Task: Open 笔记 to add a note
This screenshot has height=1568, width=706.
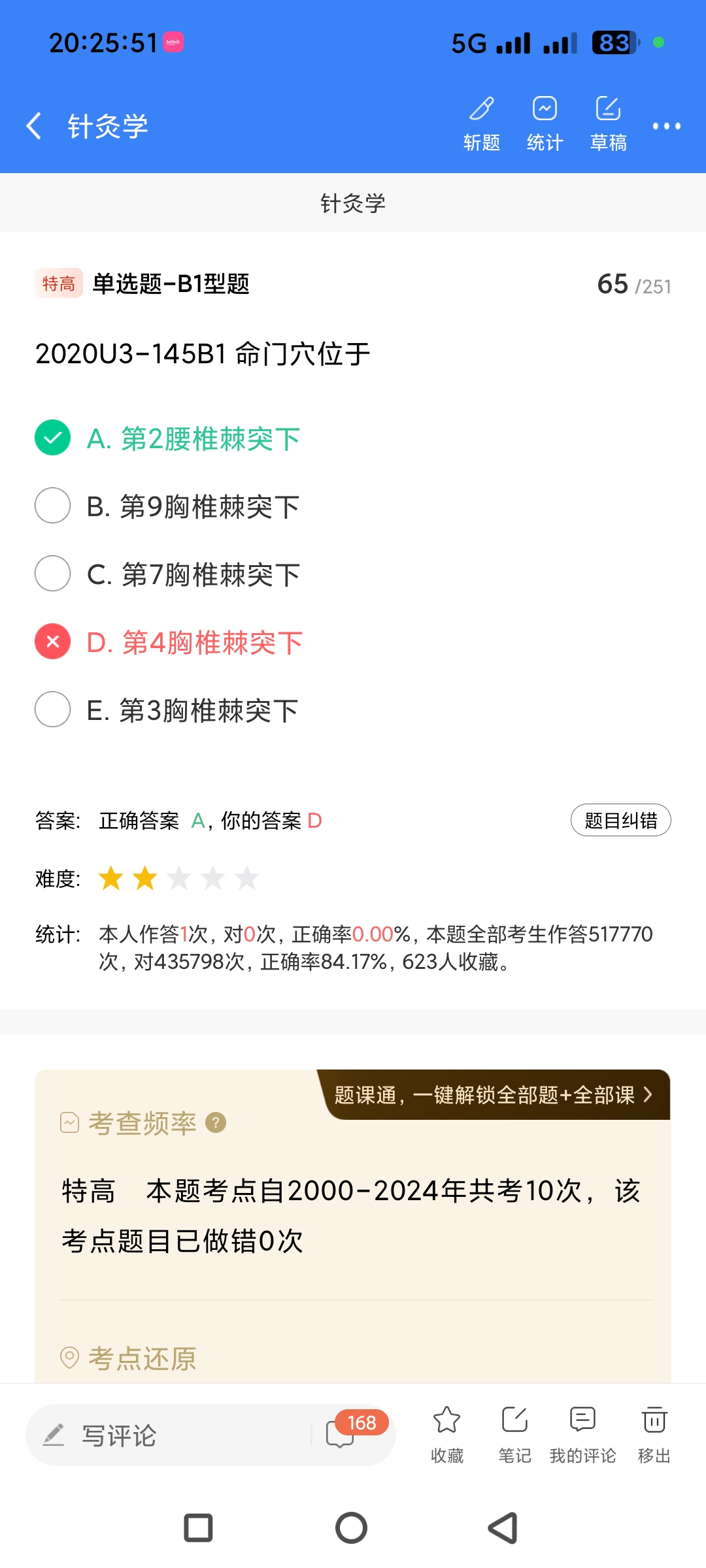Action: point(514,1433)
